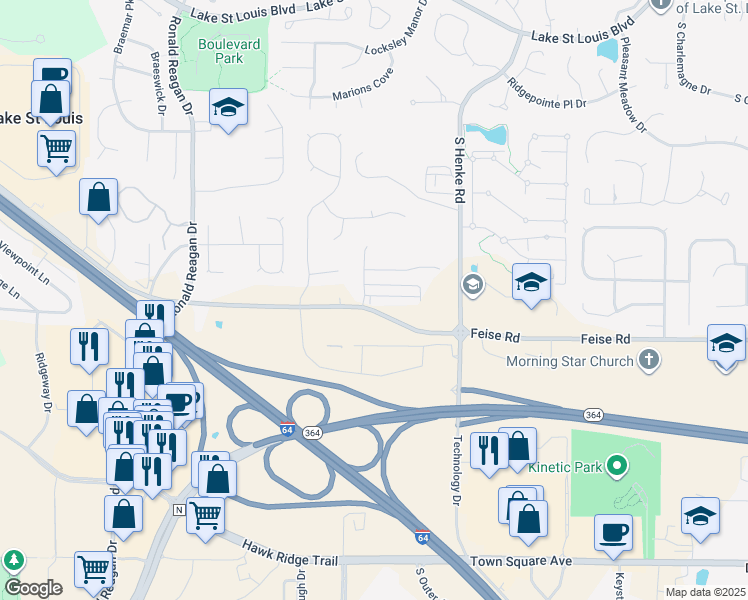Open the Boulevard Park label
The width and height of the screenshot is (748, 600).
tap(221, 51)
